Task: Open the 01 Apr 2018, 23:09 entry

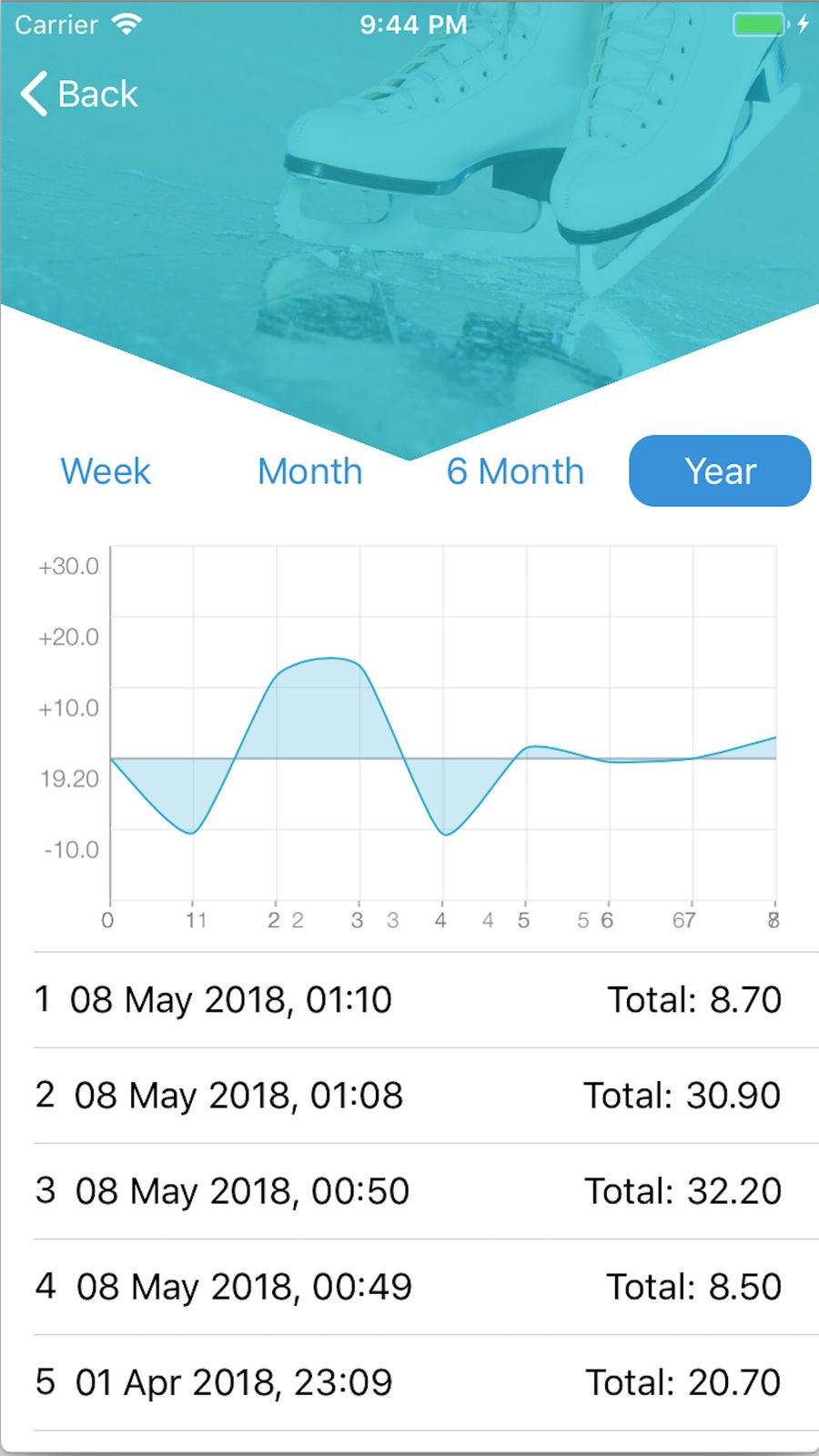Action: pos(409,1382)
